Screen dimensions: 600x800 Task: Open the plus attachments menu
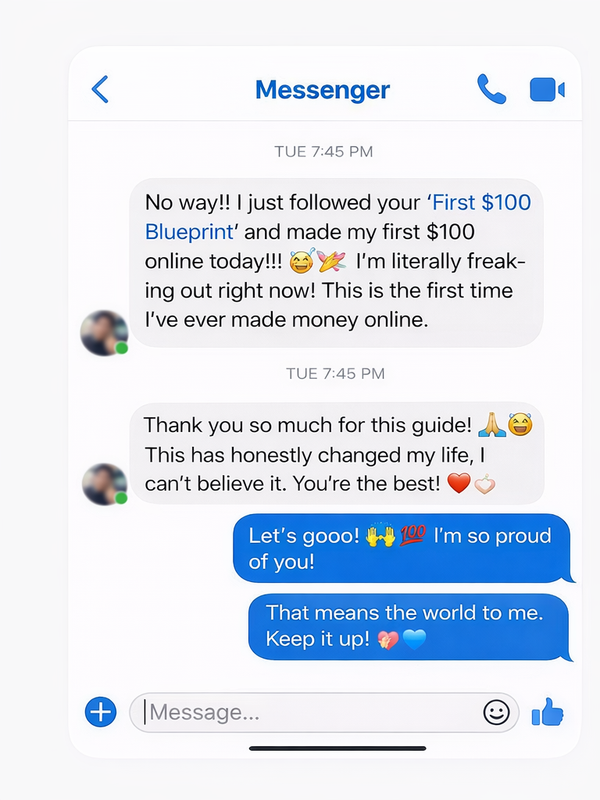(x=100, y=712)
